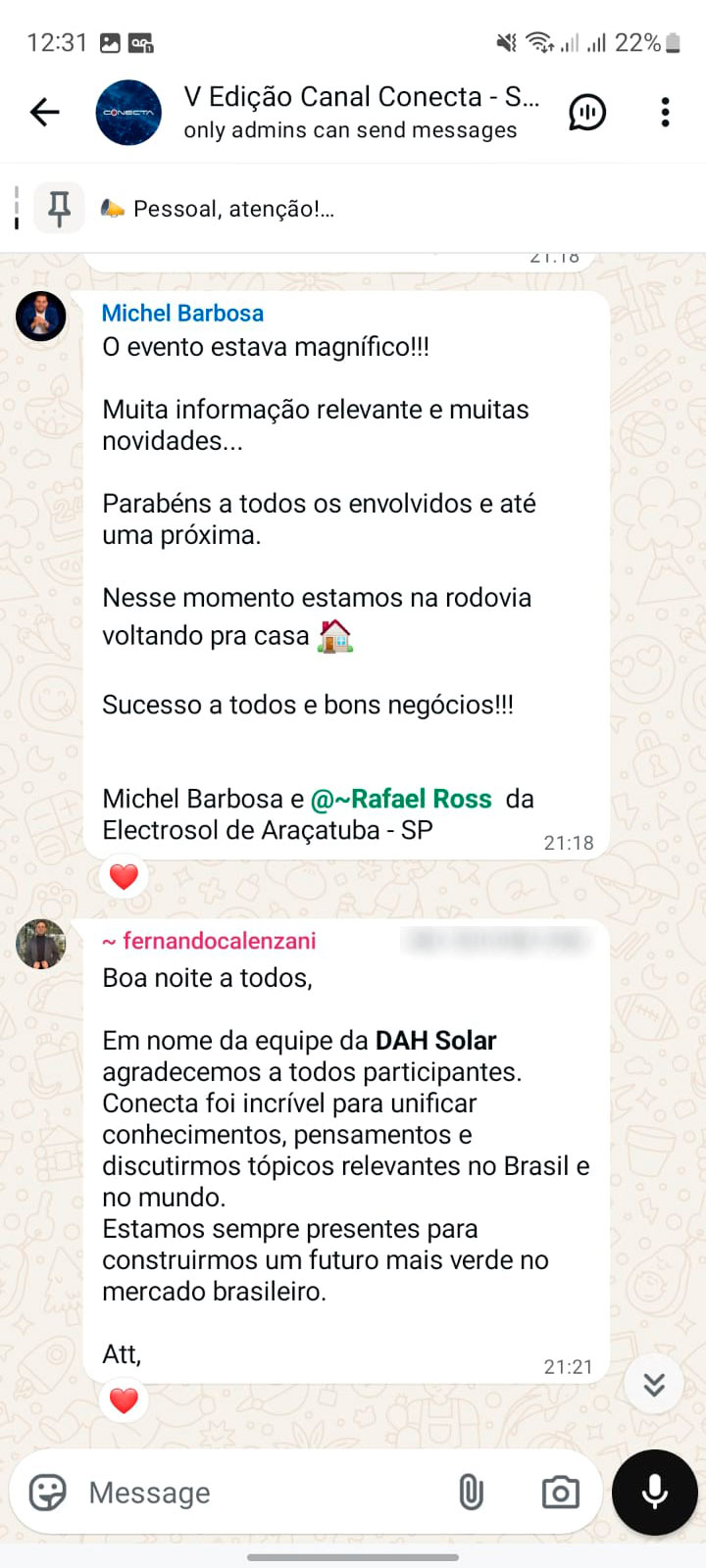The width and height of the screenshot is (706, 1568).
Task: Open the @~Rafael Ross mention
Action: 401,800
